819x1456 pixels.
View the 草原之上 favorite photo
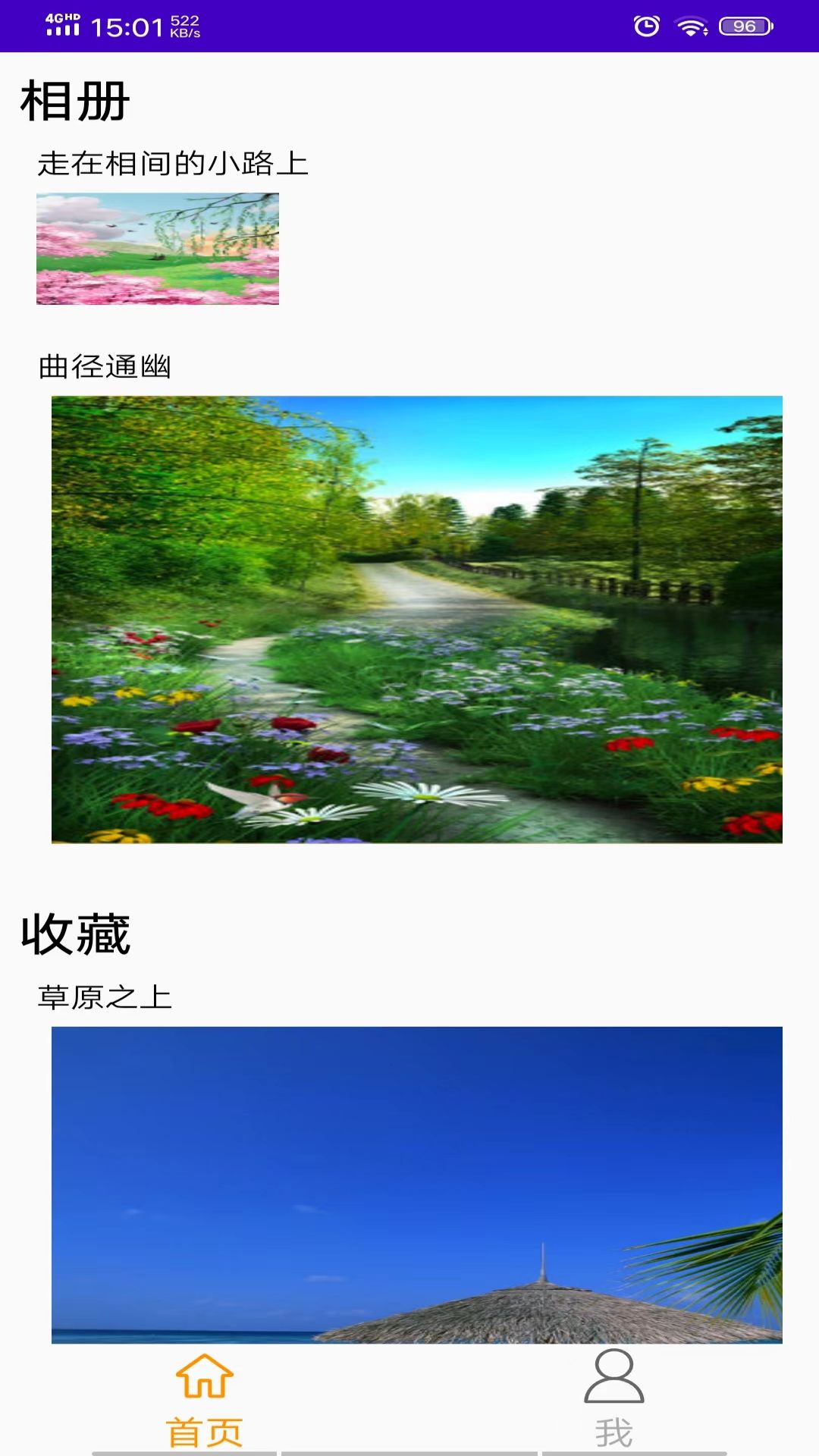(x=416, y=1185)
